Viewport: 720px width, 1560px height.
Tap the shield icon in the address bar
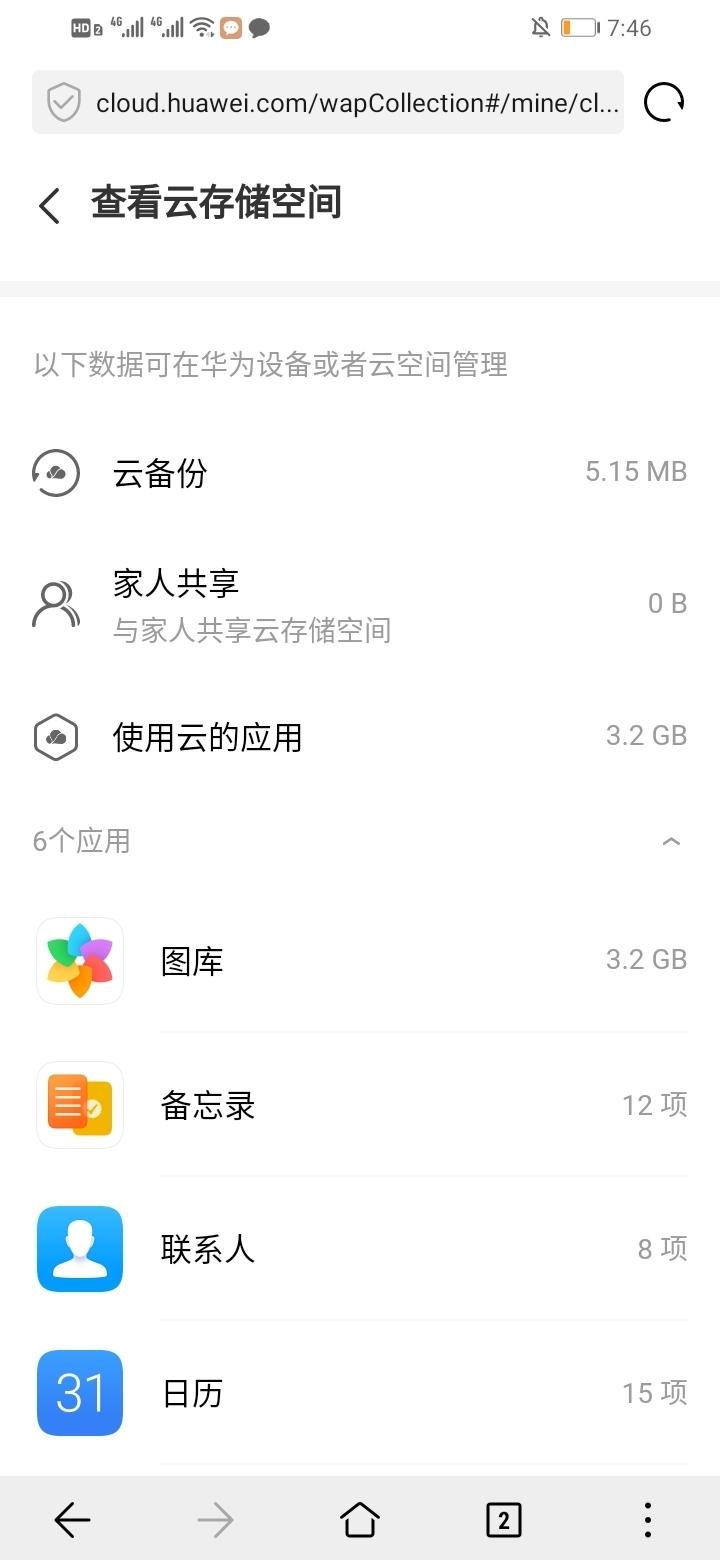[62, 102]
